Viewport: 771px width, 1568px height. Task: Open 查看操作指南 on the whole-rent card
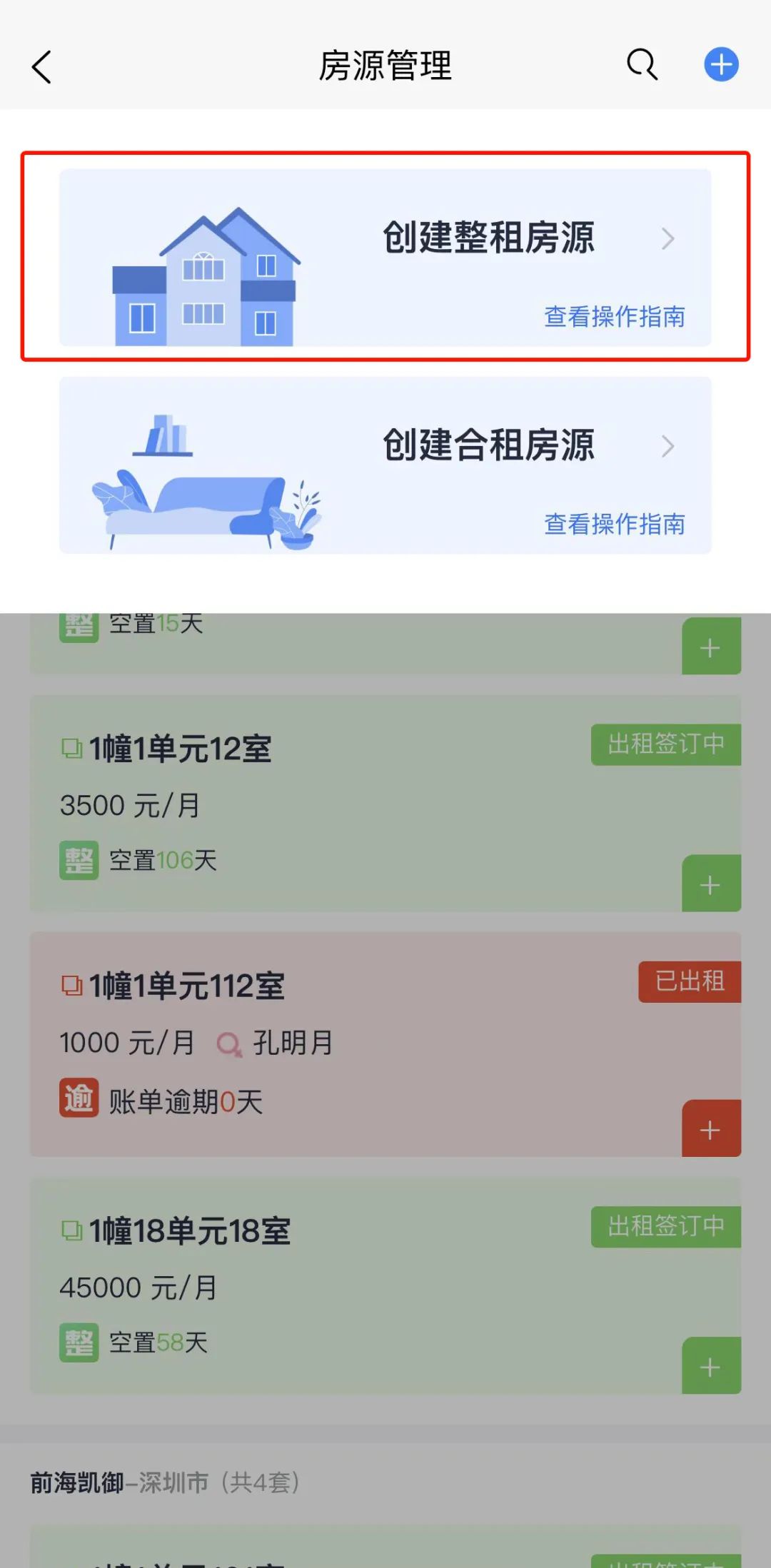pyautogui.click(x=614, y=318)
